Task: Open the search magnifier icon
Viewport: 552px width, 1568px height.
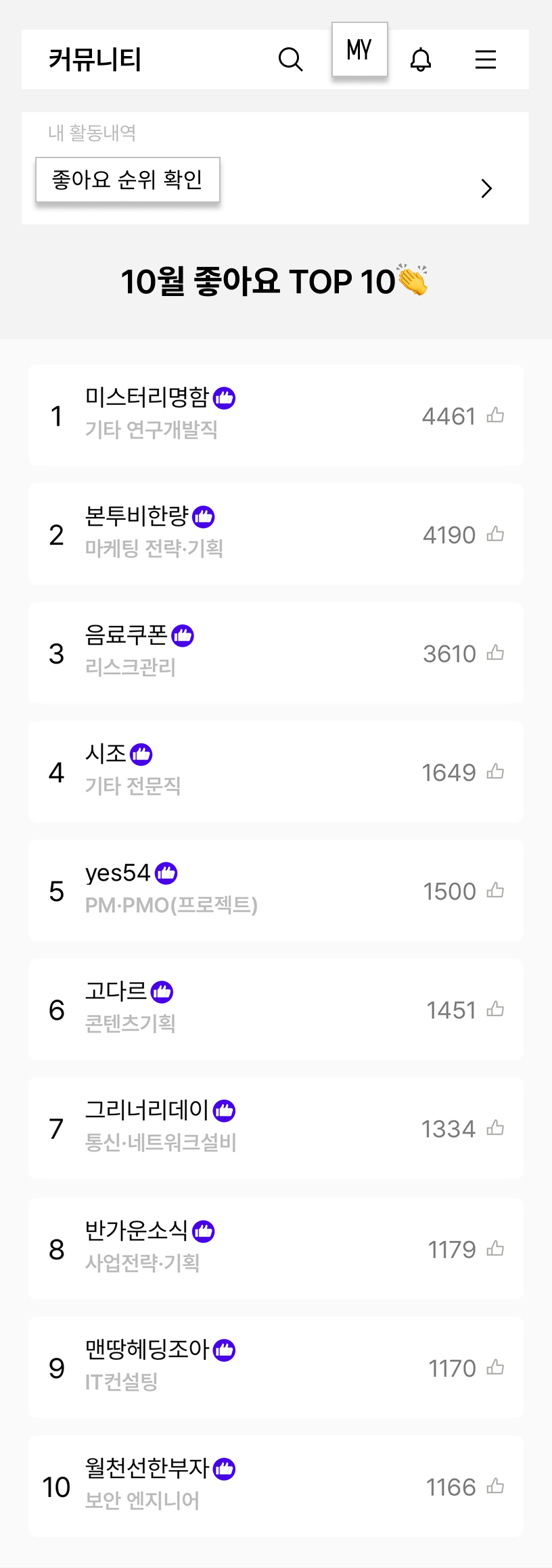Action: tap(291, 59)
